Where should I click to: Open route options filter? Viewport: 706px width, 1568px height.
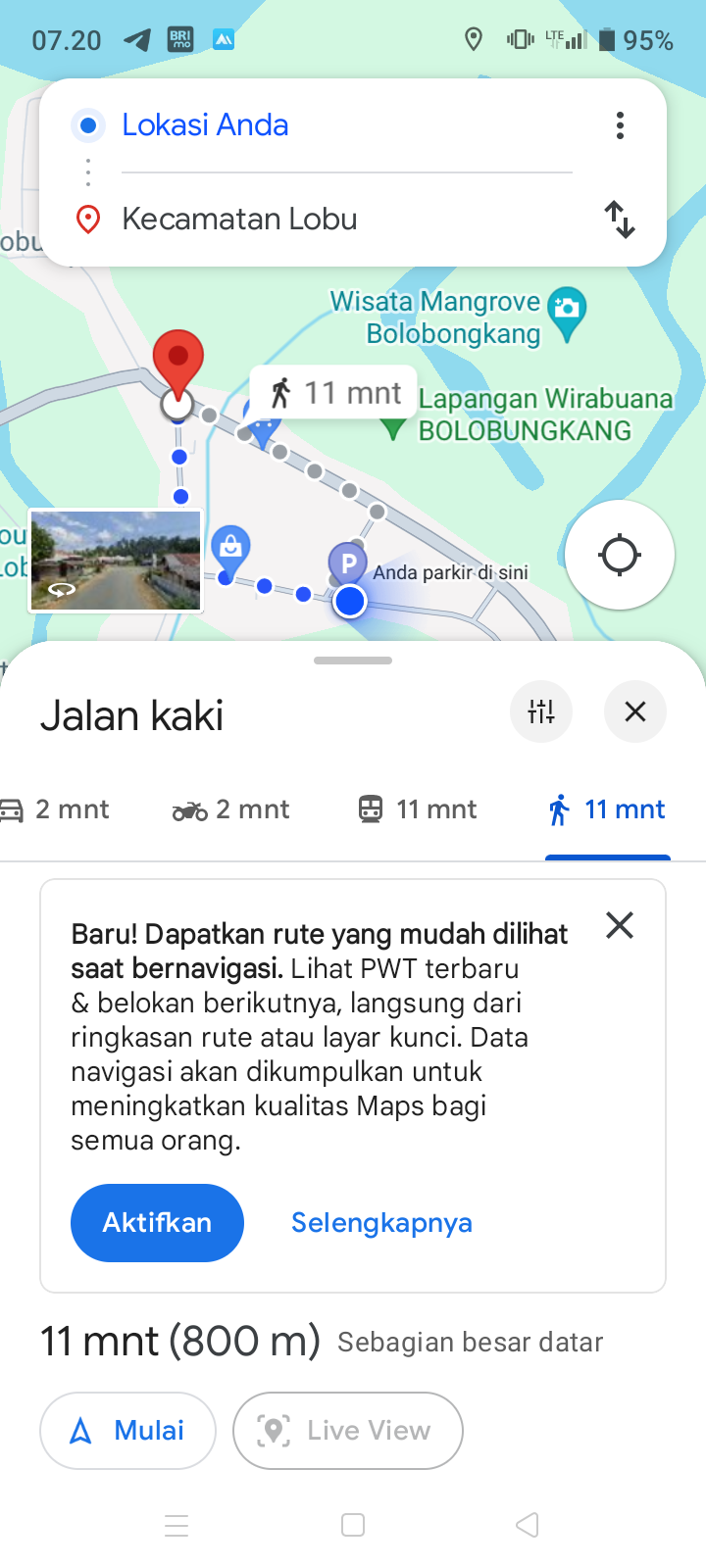coord(541,711)
